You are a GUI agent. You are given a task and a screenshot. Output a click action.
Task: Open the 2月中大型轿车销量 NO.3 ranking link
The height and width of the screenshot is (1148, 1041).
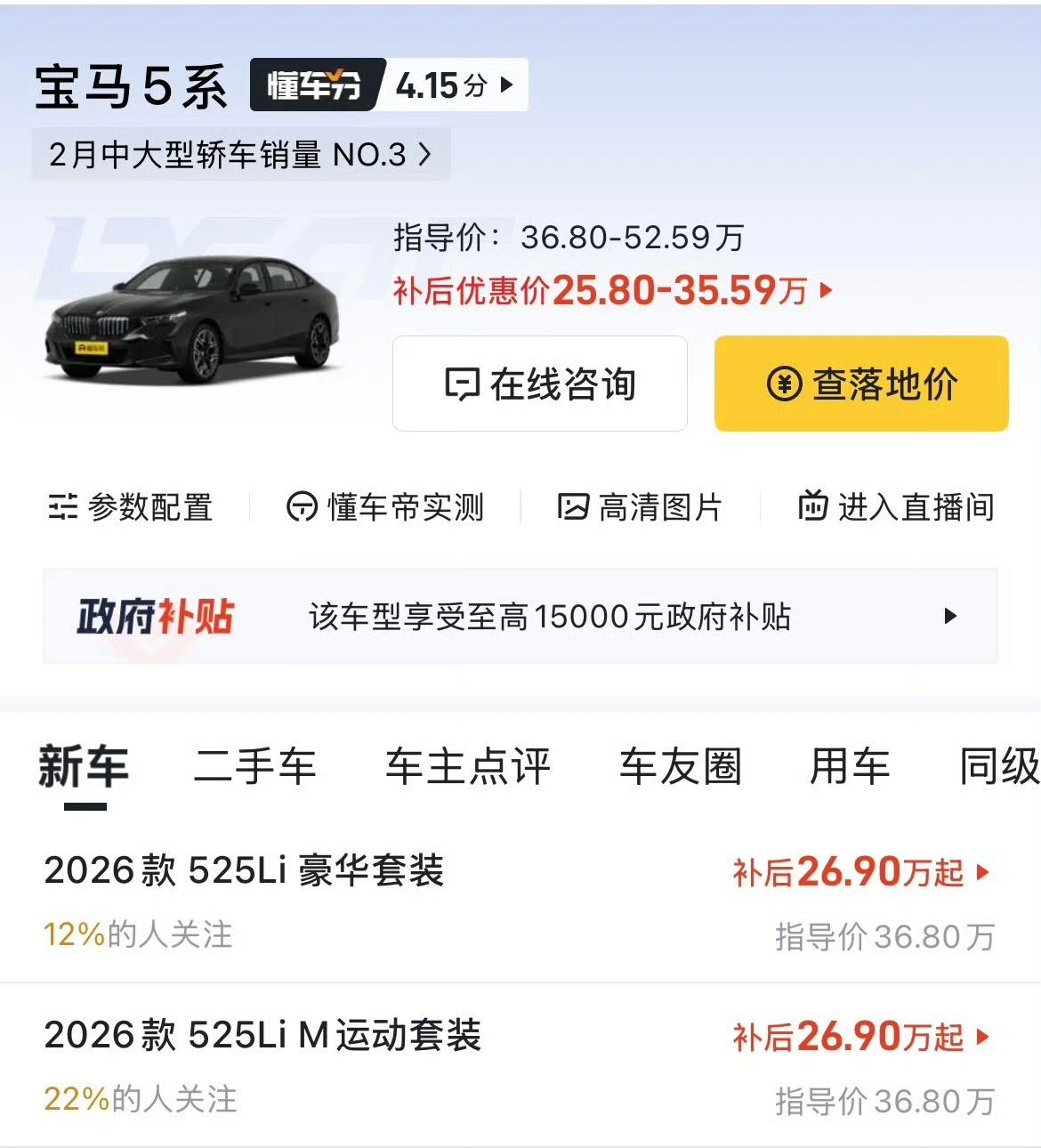point(236,155)
